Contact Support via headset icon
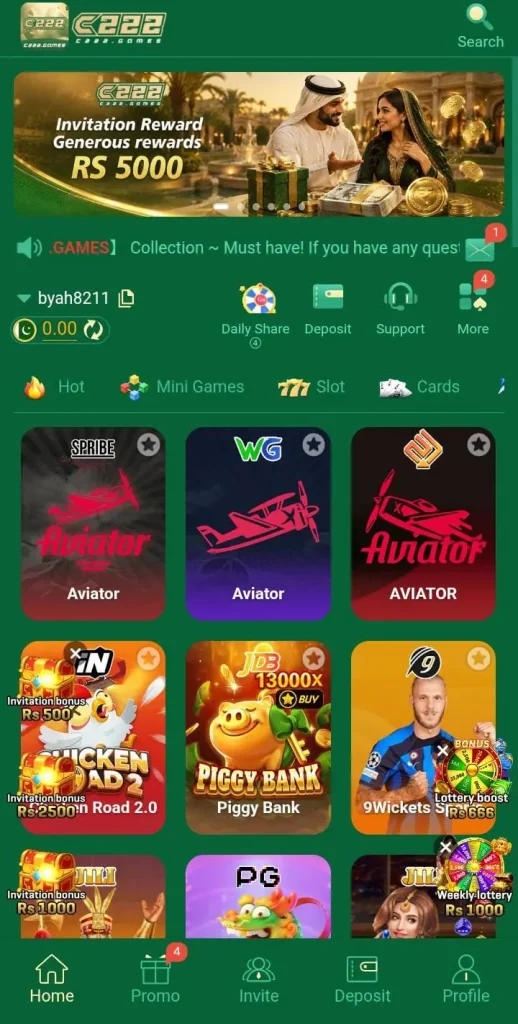 [x=400, y=310]
